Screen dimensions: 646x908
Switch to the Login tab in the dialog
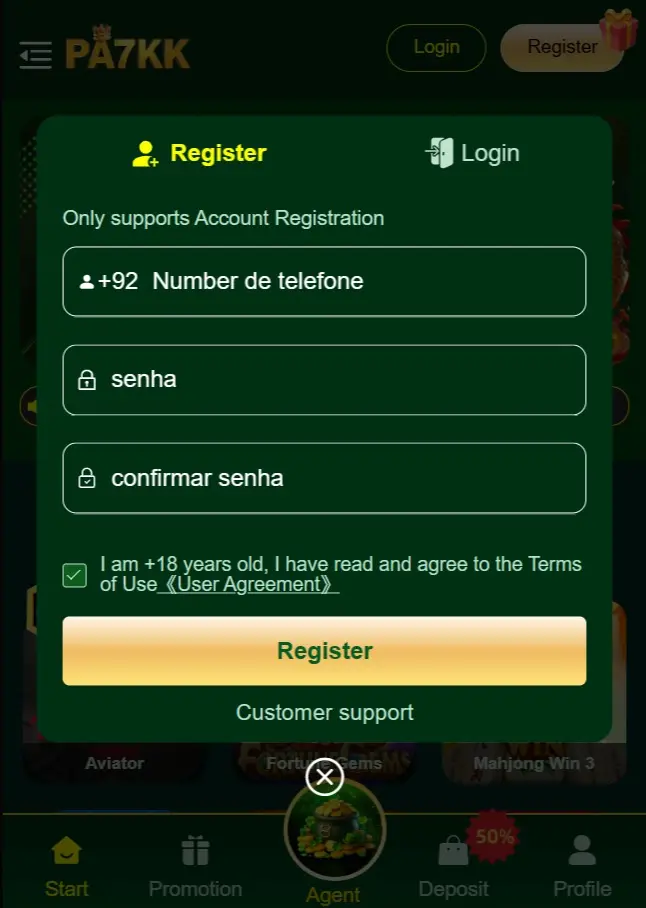472,153
